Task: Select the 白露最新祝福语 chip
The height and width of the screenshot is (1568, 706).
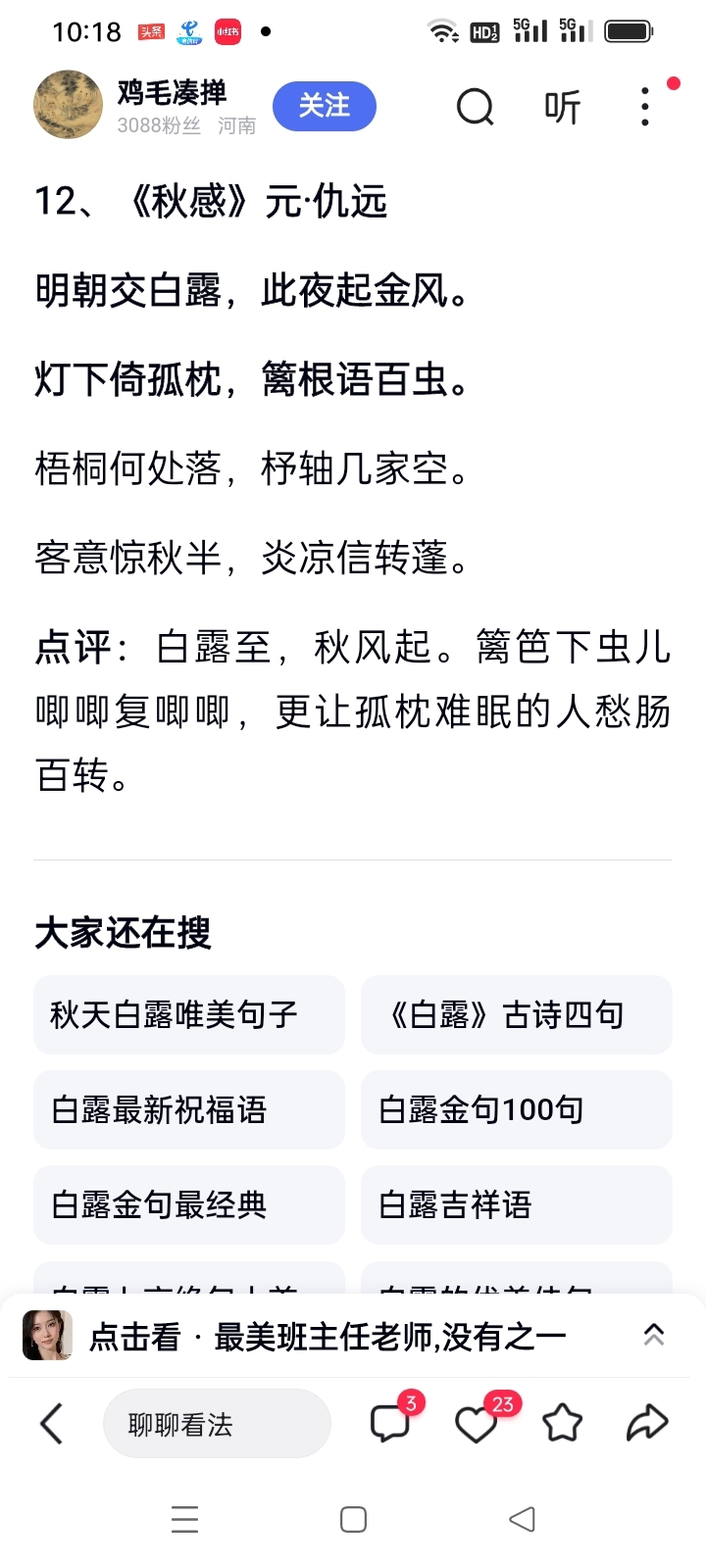Action: (189, 1109)
